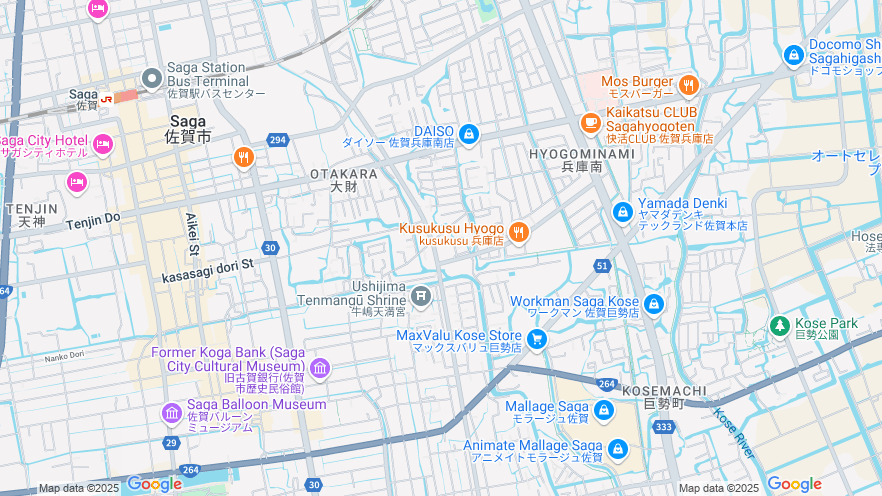The image size is (882, 496).
Task: Open the Former Koga Bank museum marker
Action: click(320, 369)
